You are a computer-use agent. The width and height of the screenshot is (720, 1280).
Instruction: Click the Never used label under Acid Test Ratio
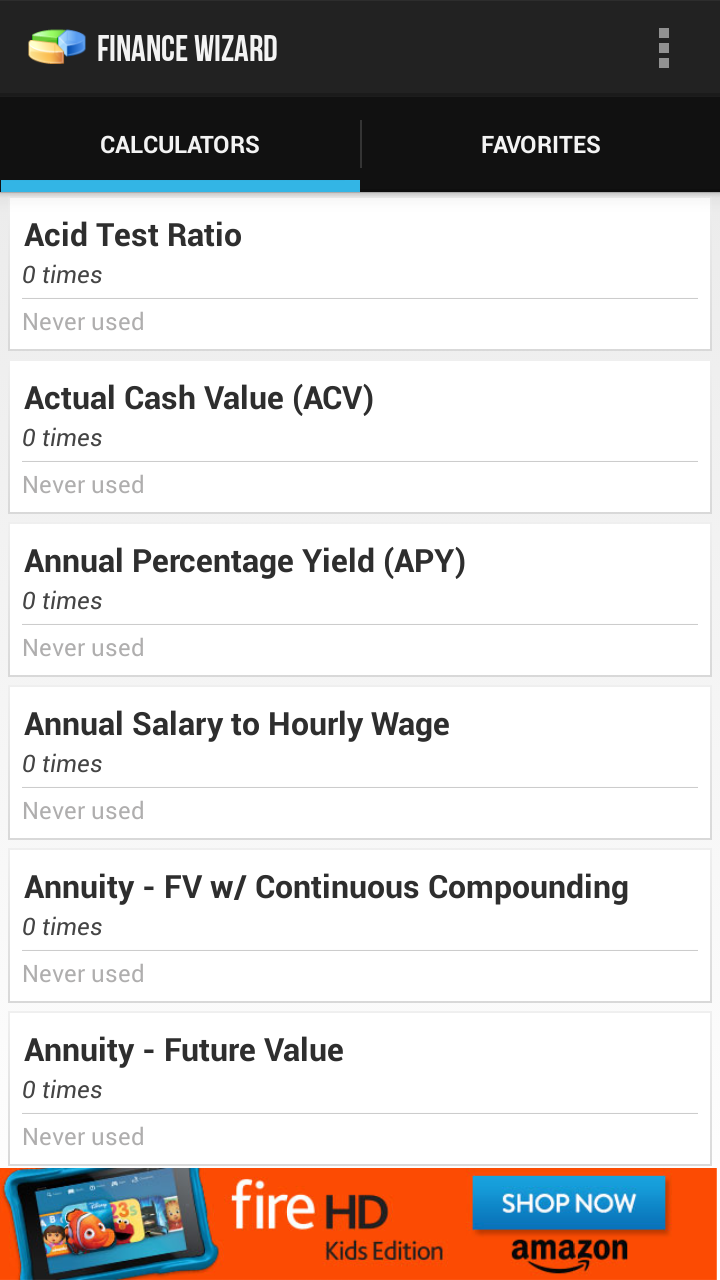coord(83,321)
